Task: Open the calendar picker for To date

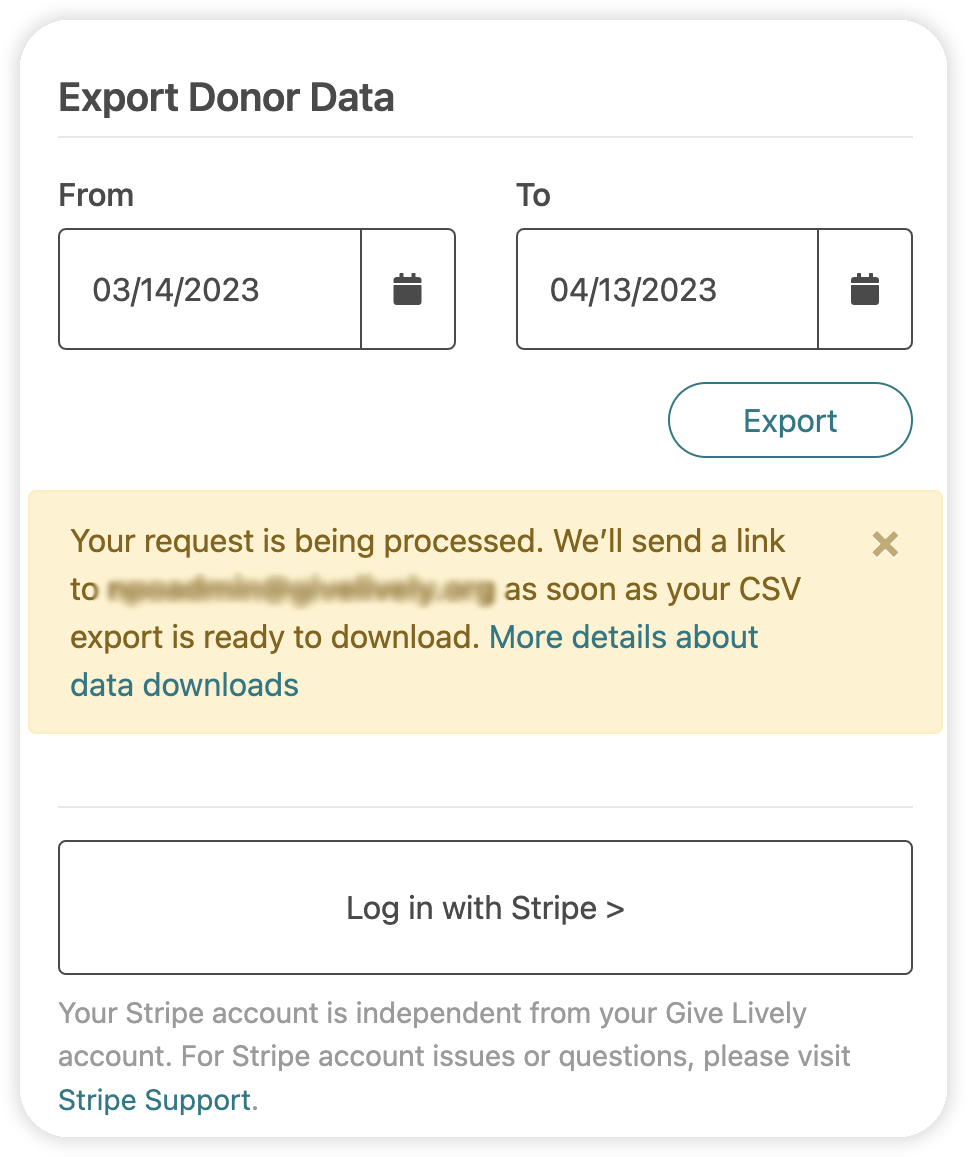Action: coord(864,290)
